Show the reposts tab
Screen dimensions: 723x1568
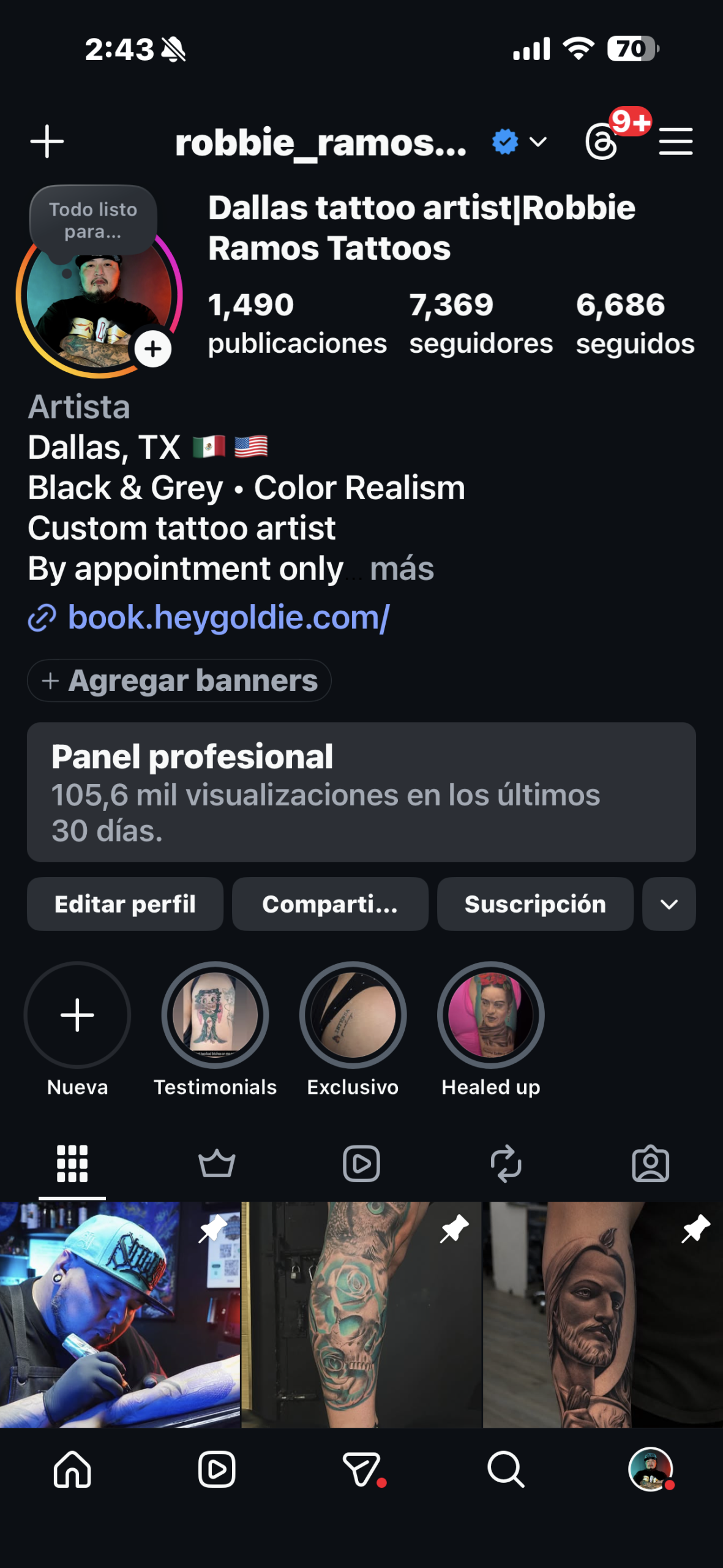[506, 1164]
